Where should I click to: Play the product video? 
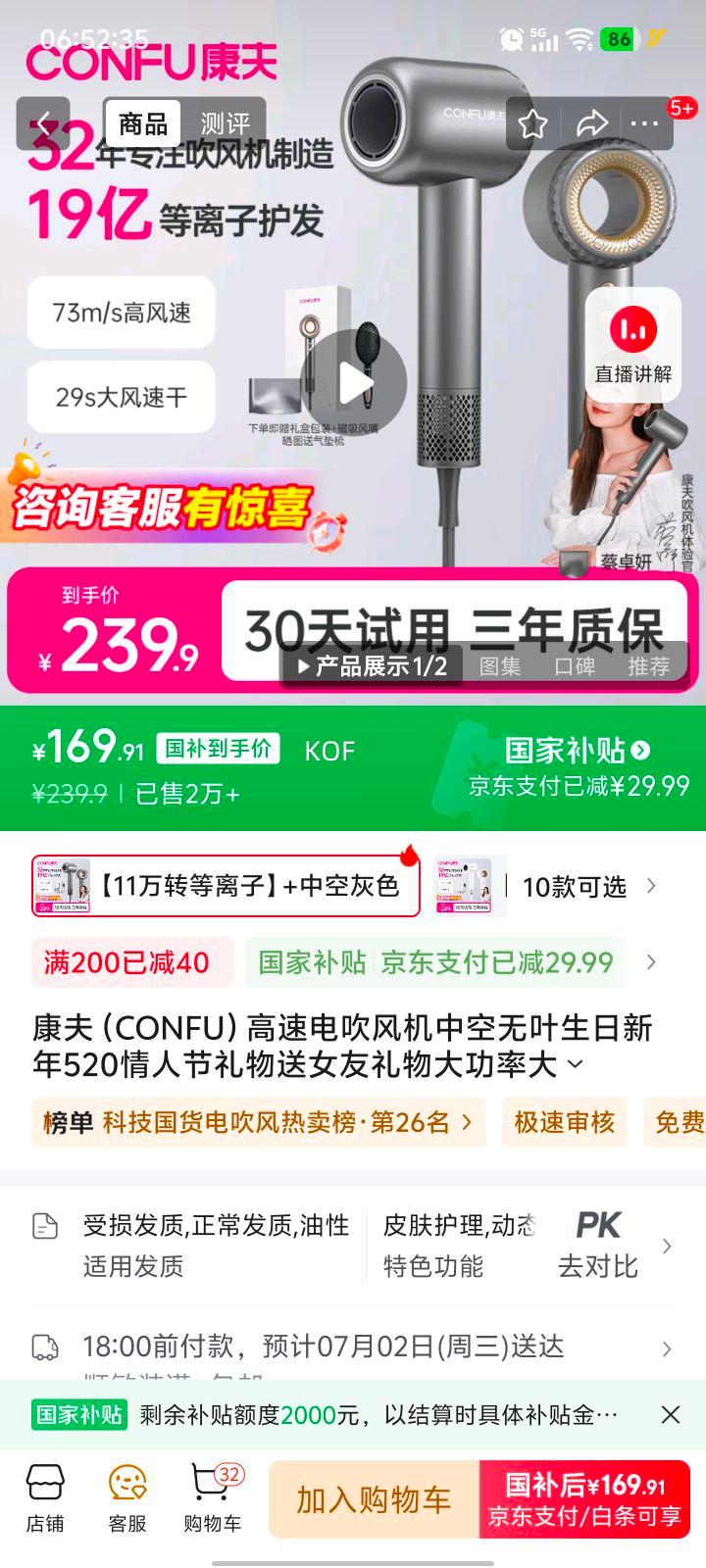[353, 382]
